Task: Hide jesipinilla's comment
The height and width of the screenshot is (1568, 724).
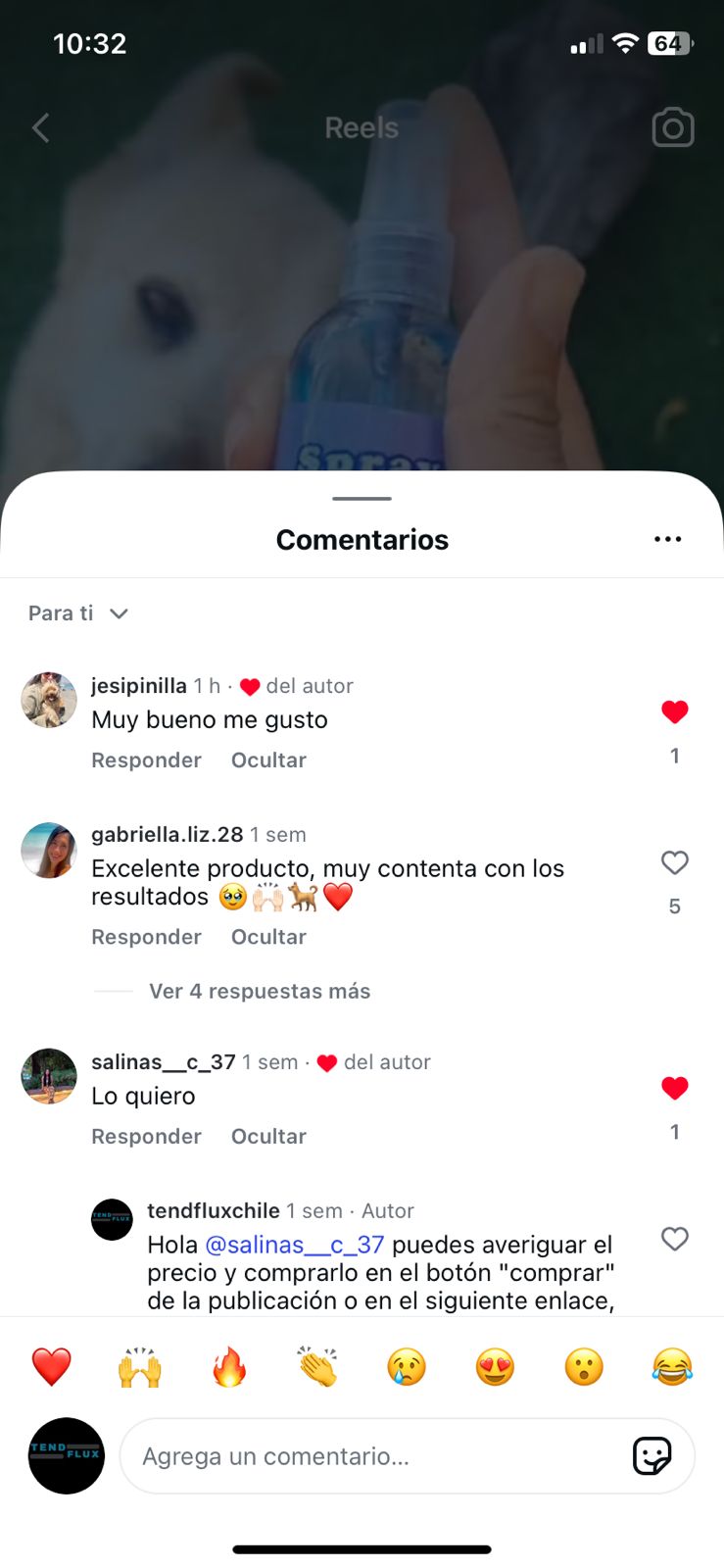Action: coord(268,760)
